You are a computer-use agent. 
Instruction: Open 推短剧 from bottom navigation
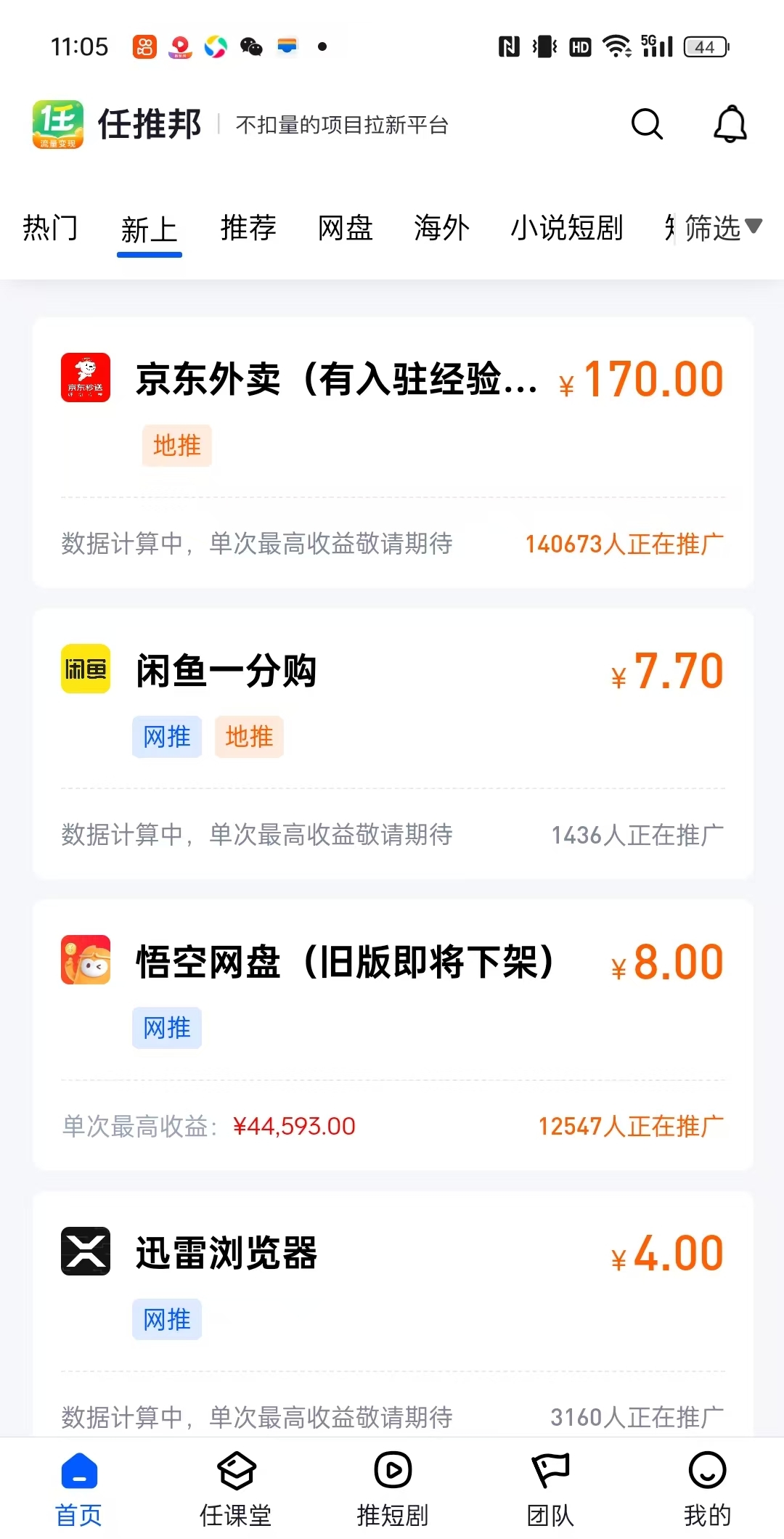tap(391, 1486)
